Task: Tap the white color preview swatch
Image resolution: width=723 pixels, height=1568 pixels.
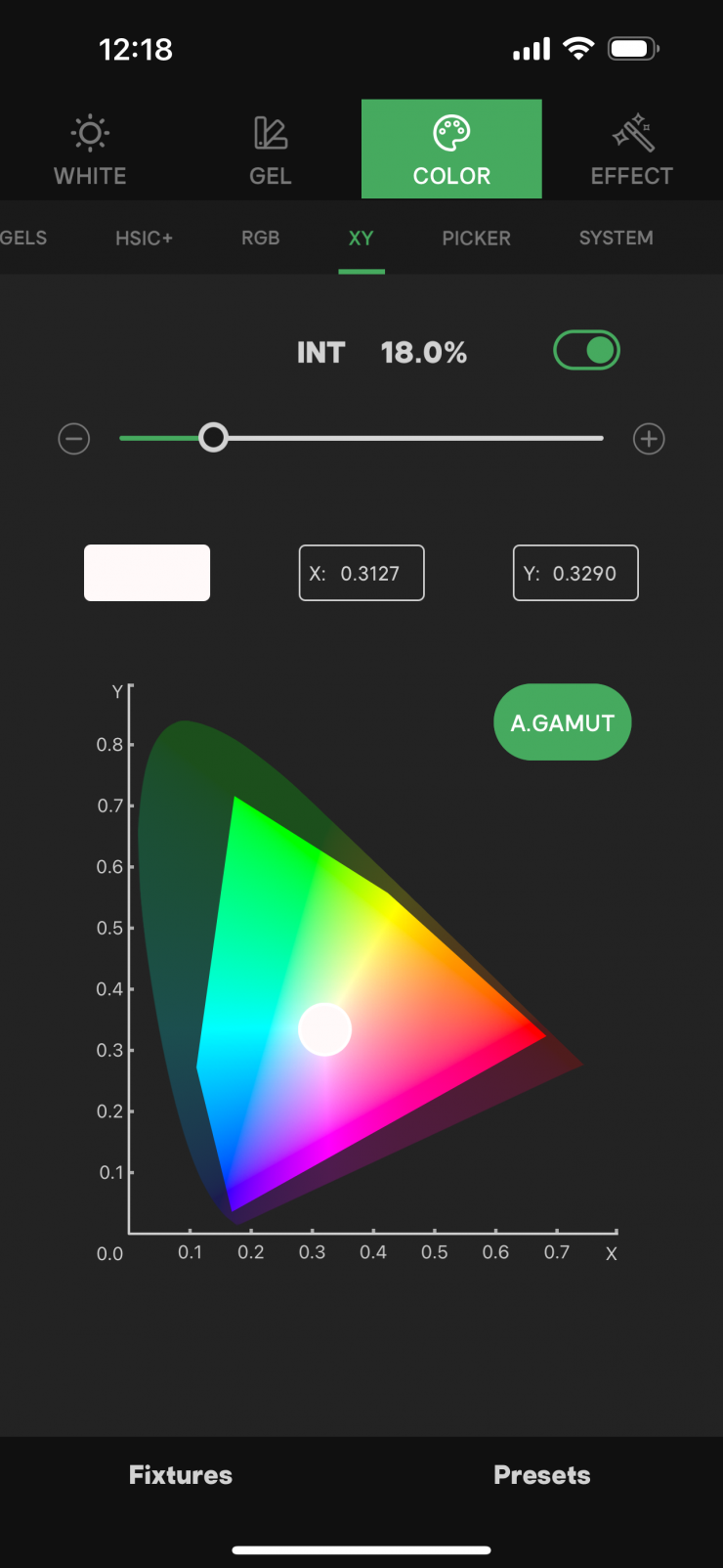Action: click(x=147, y=573)
